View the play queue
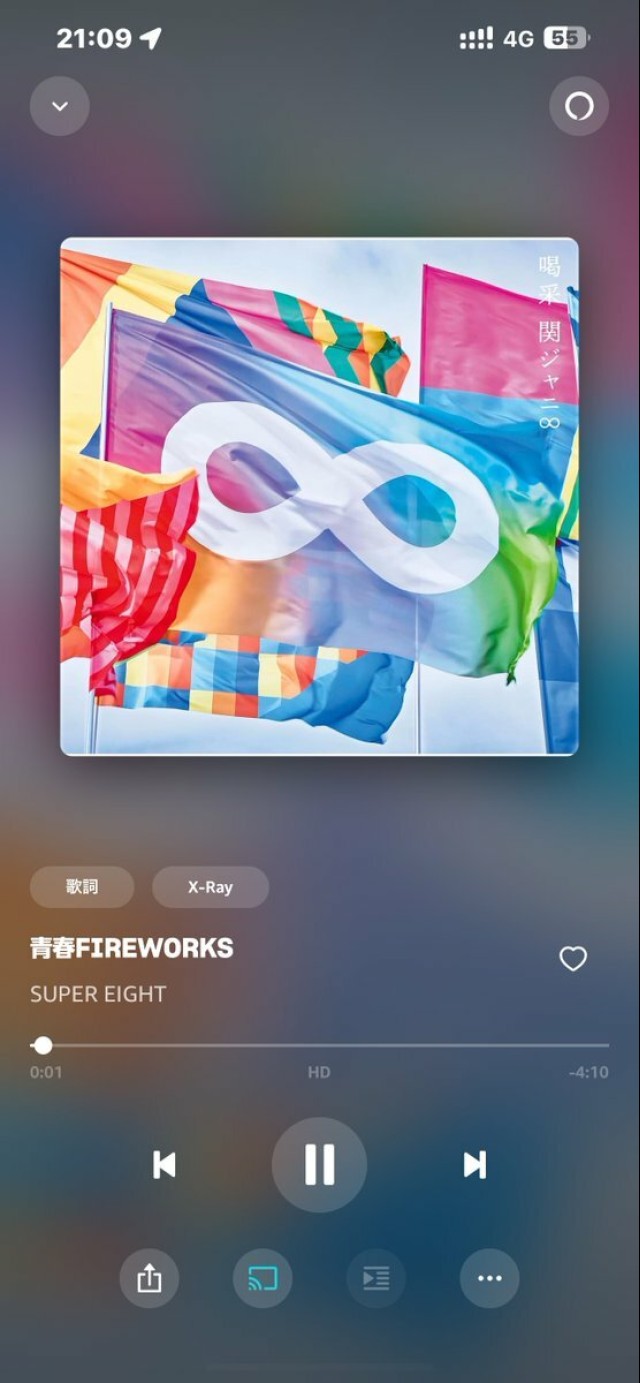This screenshot has height=1383, width=640. (x=376, y=1278)
